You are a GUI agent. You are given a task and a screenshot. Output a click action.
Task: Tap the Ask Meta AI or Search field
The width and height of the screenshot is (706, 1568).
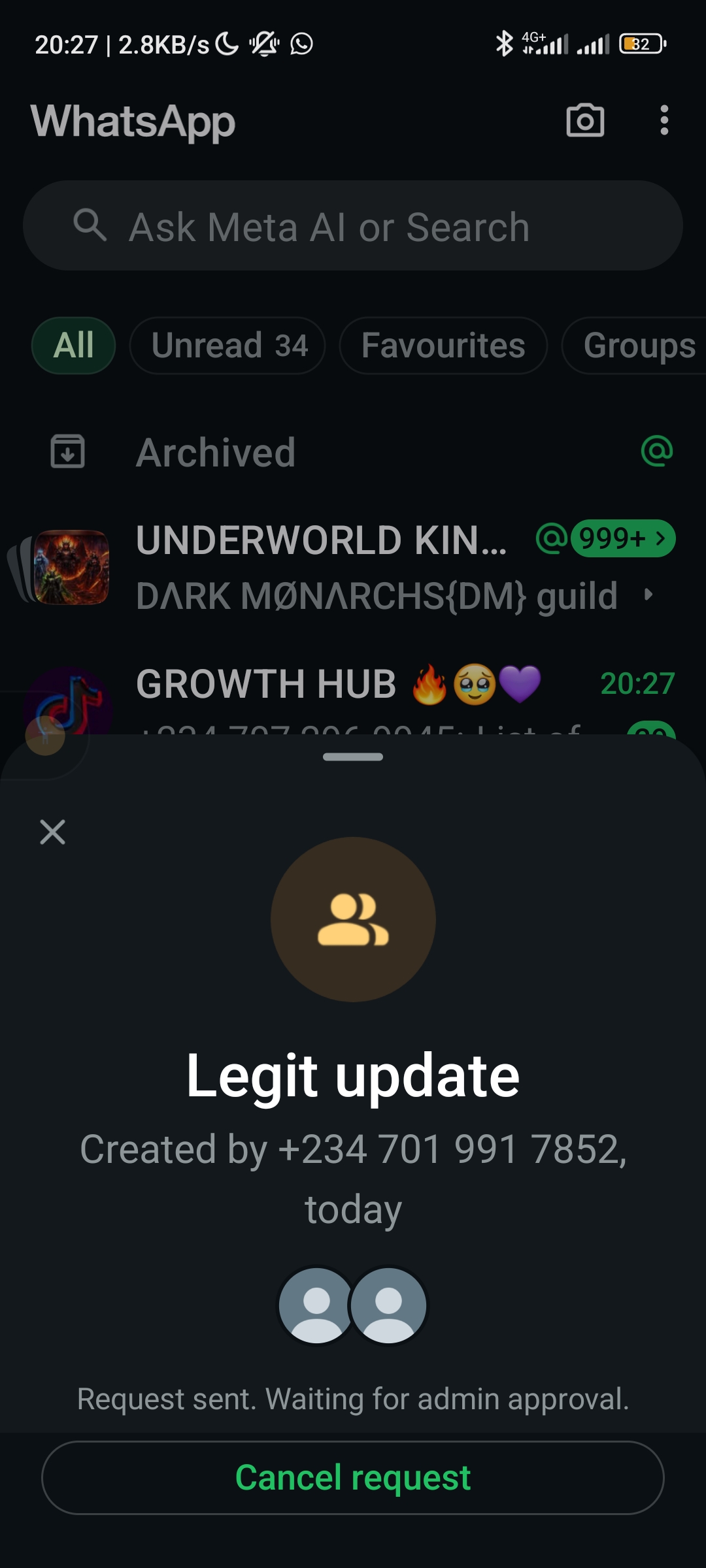(353, 226)
